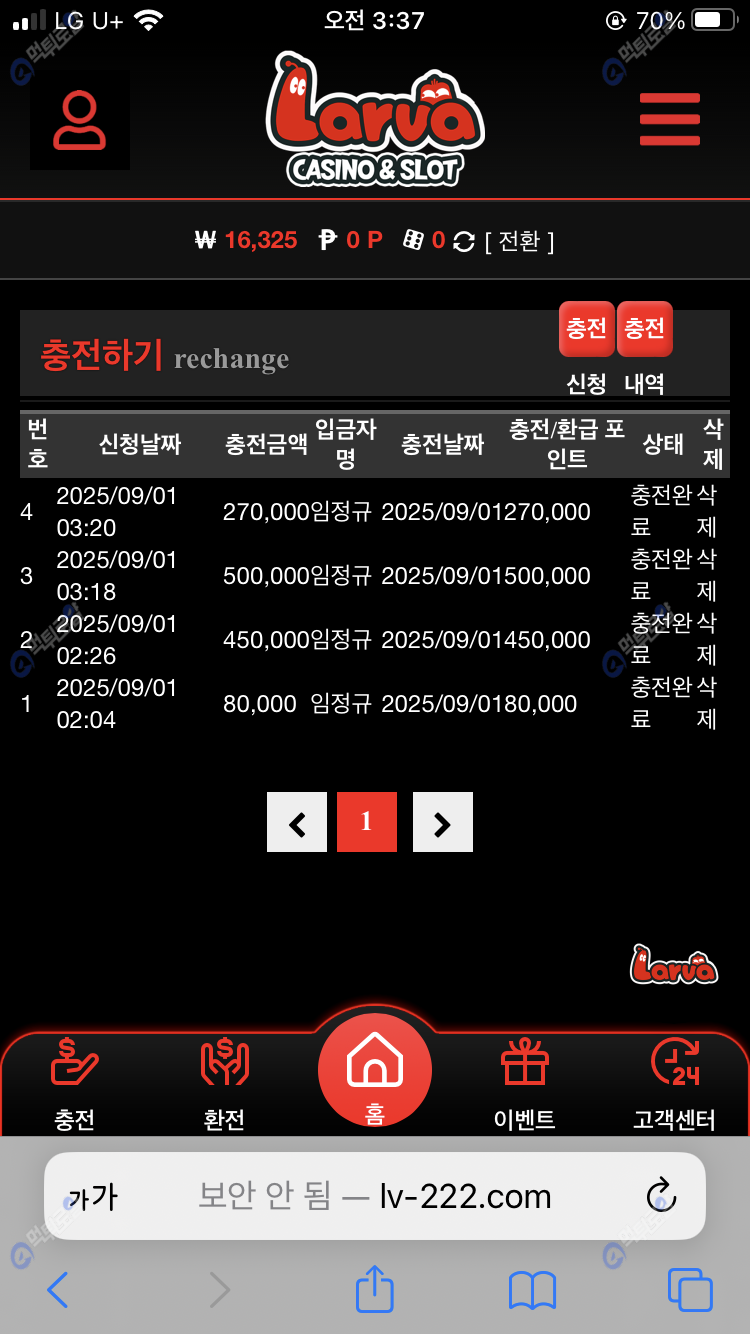Reload the page in Safari
The height and width of the screenshot is (1334, 750).
(x=661, y=1196)
